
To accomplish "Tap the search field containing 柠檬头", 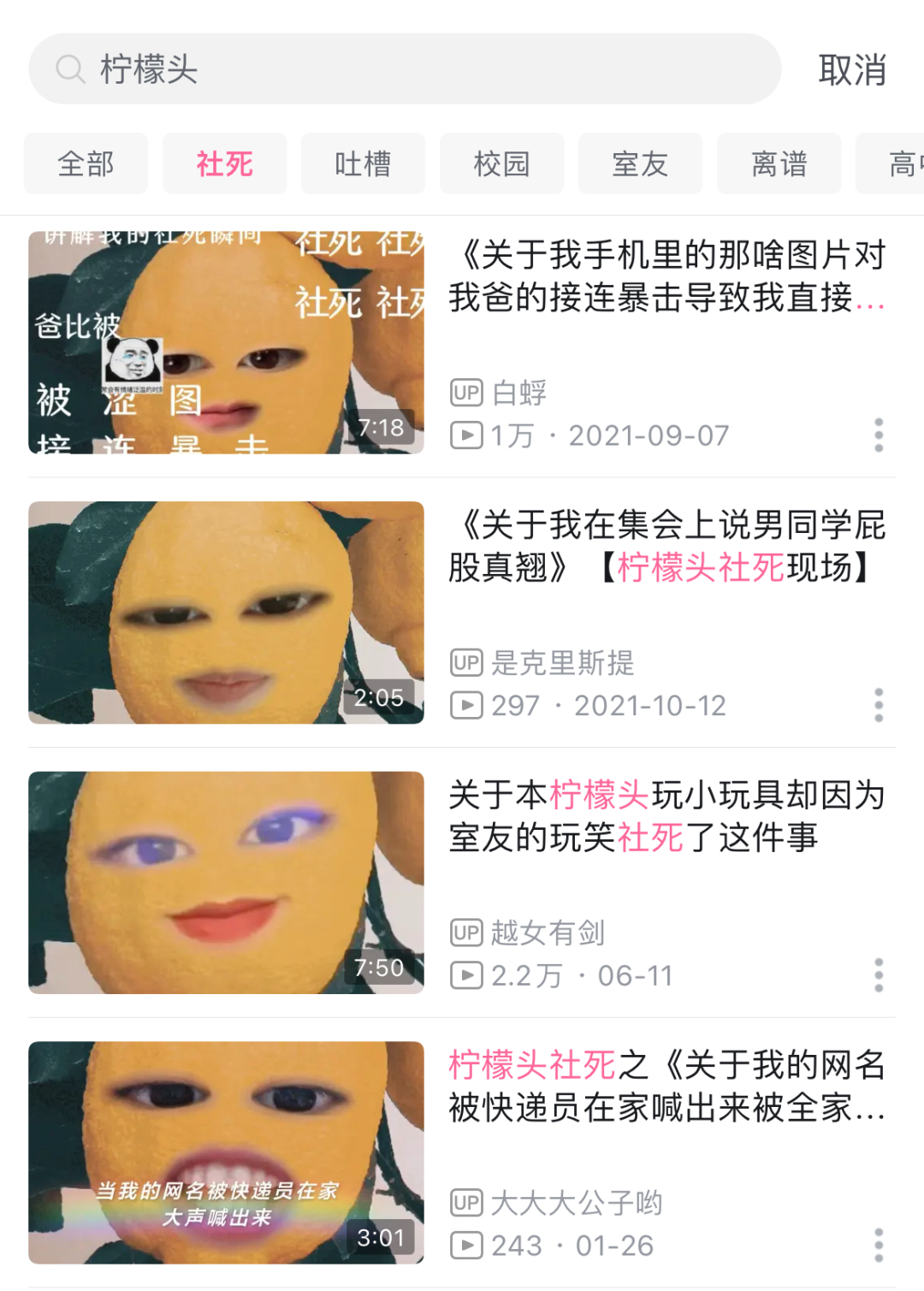I will click(404, 69).
